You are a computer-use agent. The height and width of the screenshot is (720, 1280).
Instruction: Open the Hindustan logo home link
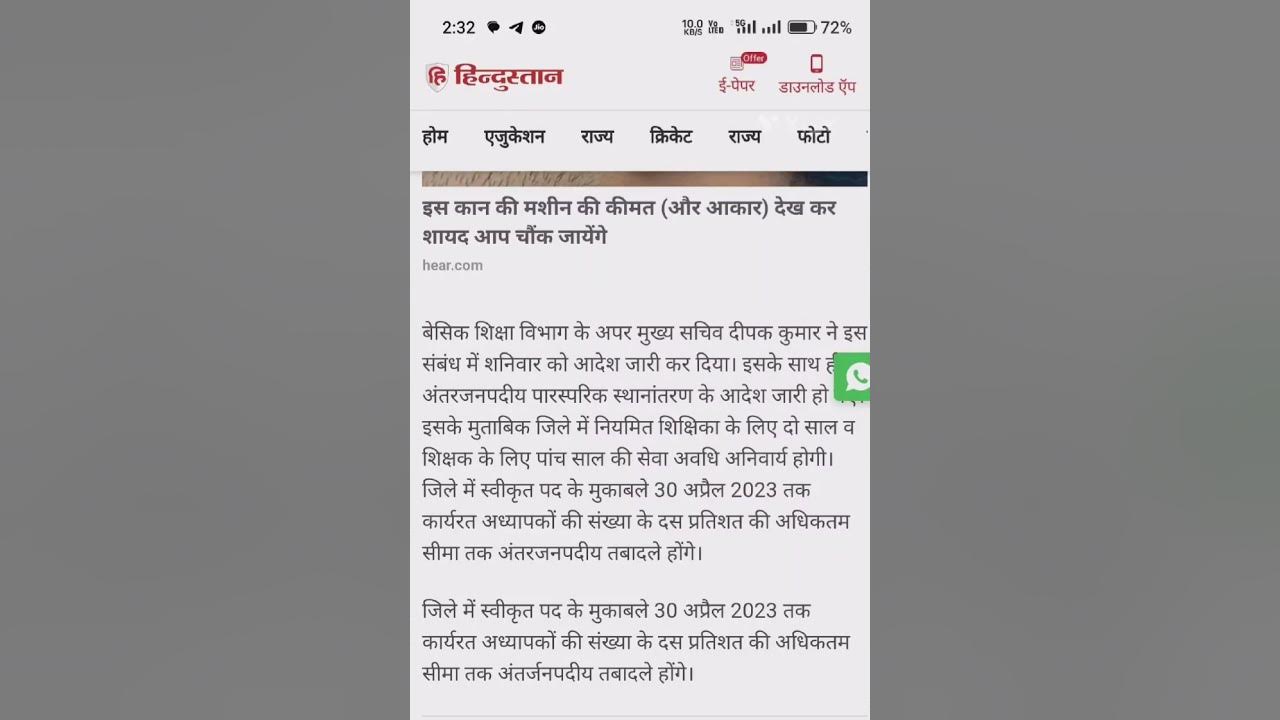click(495, 77)
